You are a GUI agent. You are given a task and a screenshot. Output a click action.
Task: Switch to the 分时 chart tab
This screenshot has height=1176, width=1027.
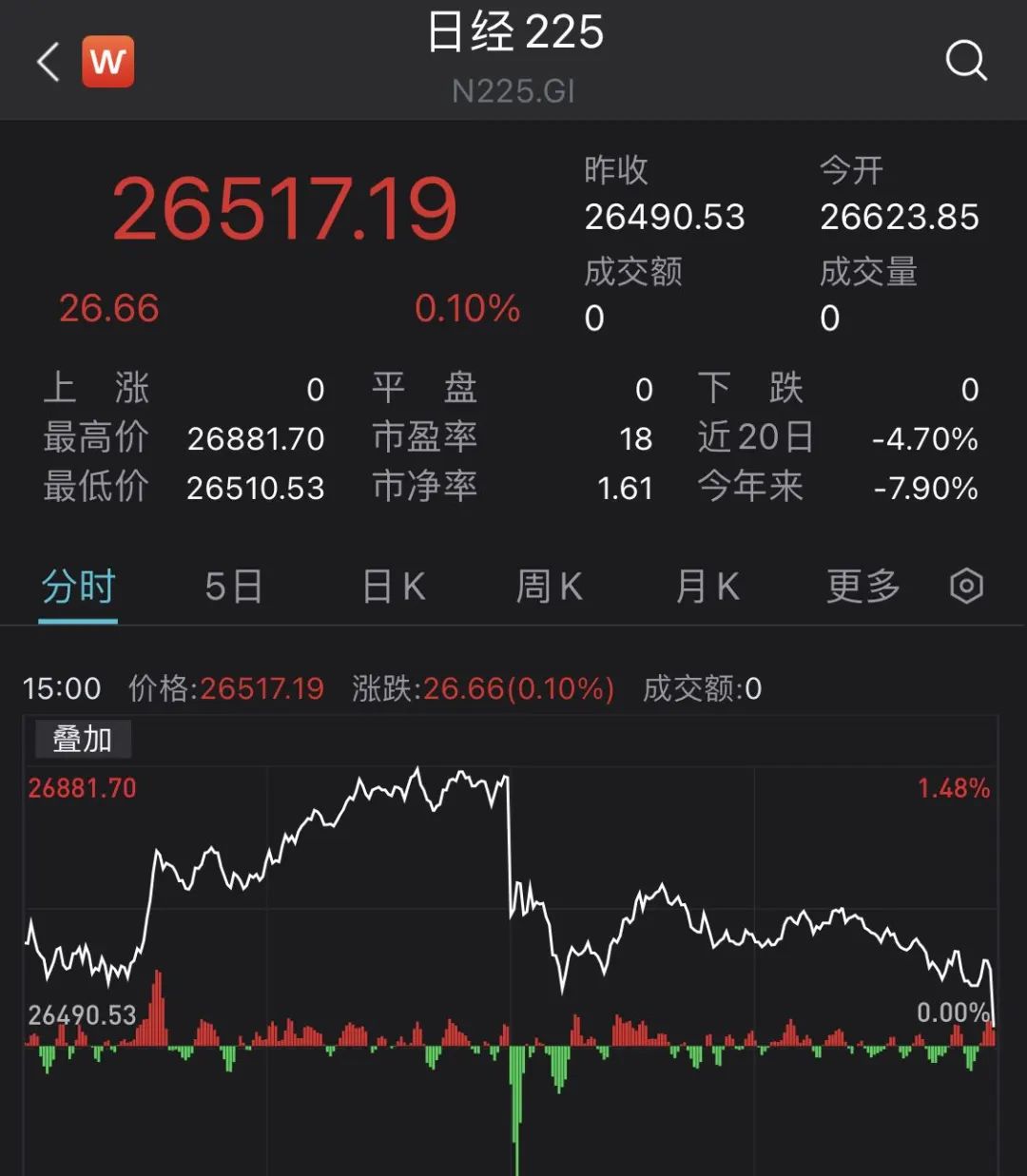(78, 588)
